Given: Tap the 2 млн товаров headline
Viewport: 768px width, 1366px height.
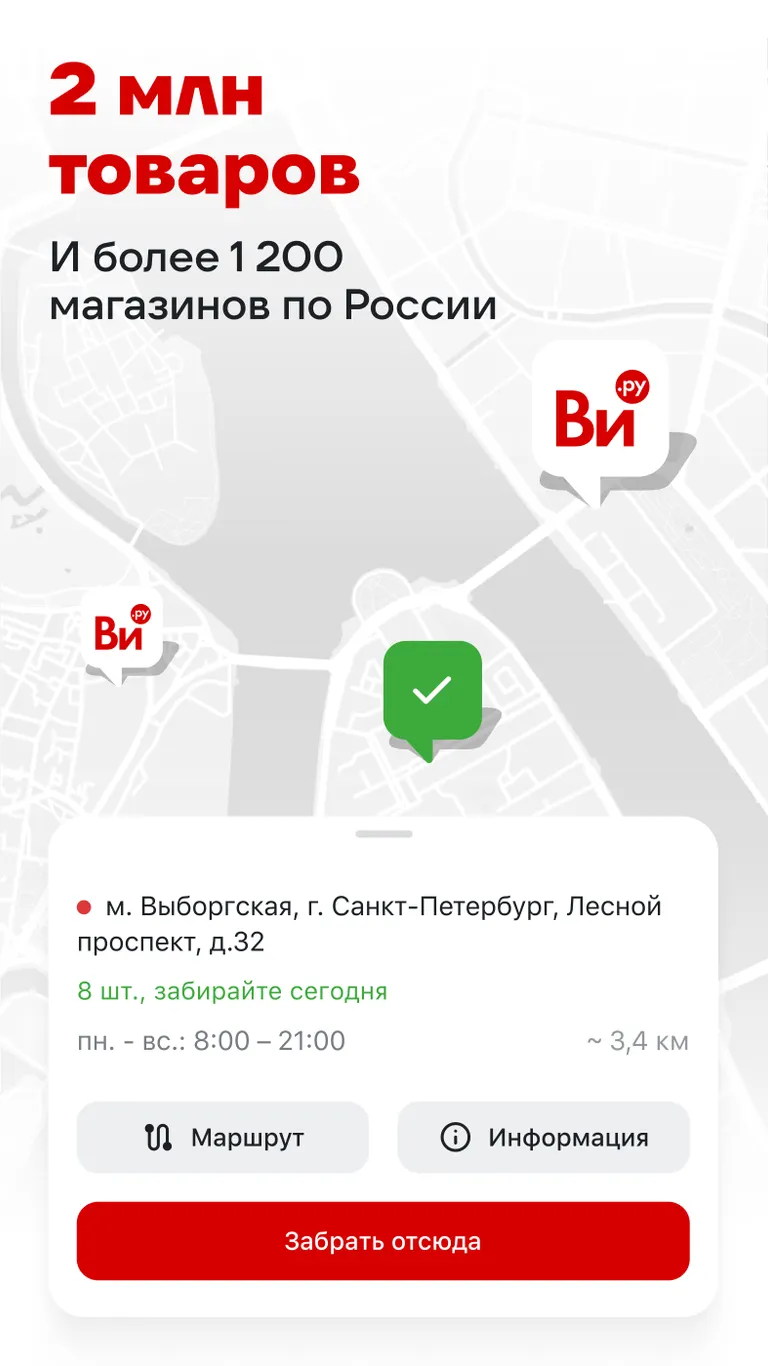Looking at the screenshot, I should (200, 130).
